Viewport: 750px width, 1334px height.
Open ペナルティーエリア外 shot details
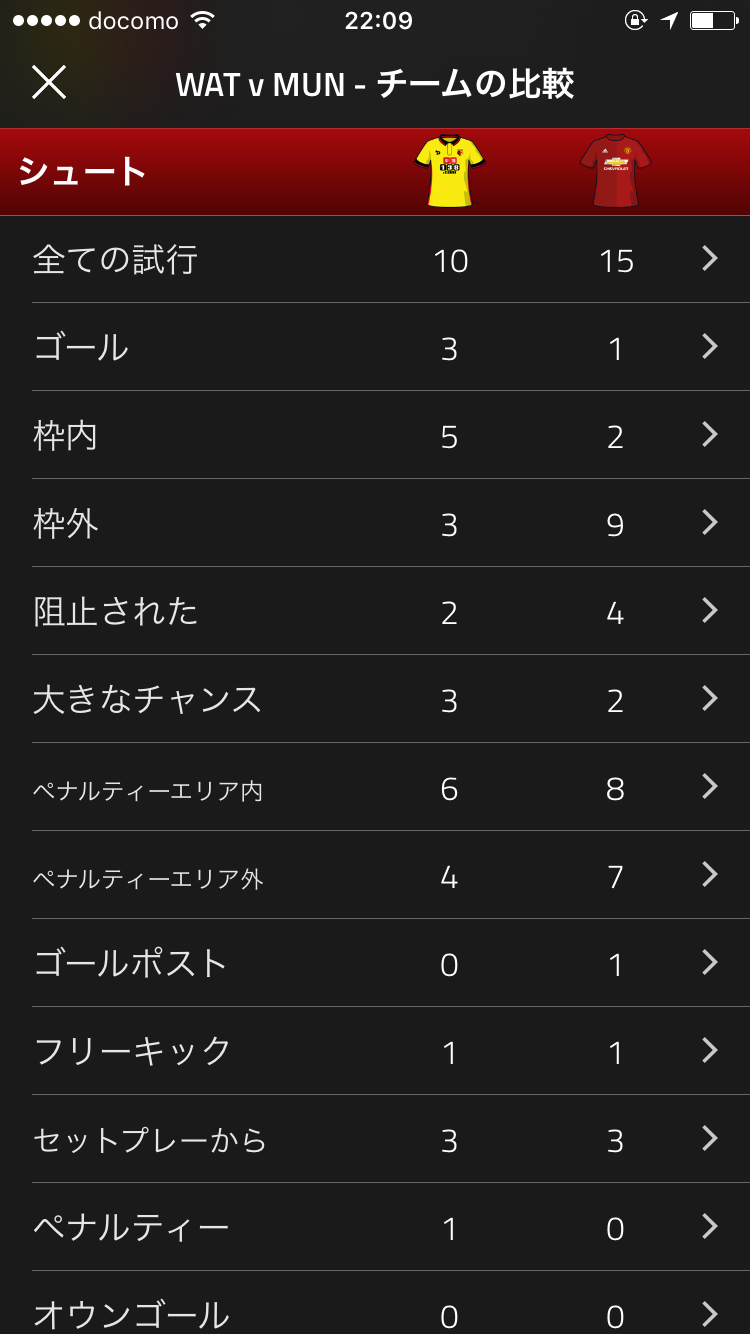(x=375, y=875)
